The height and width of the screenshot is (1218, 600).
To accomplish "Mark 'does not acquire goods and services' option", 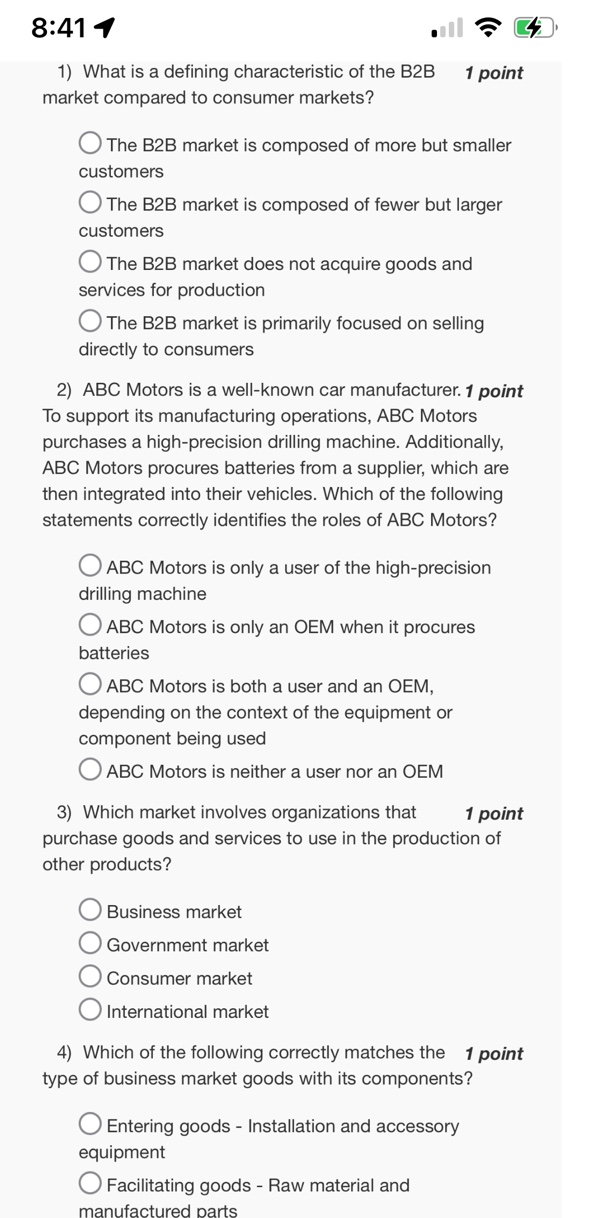I will coord(90,263).
